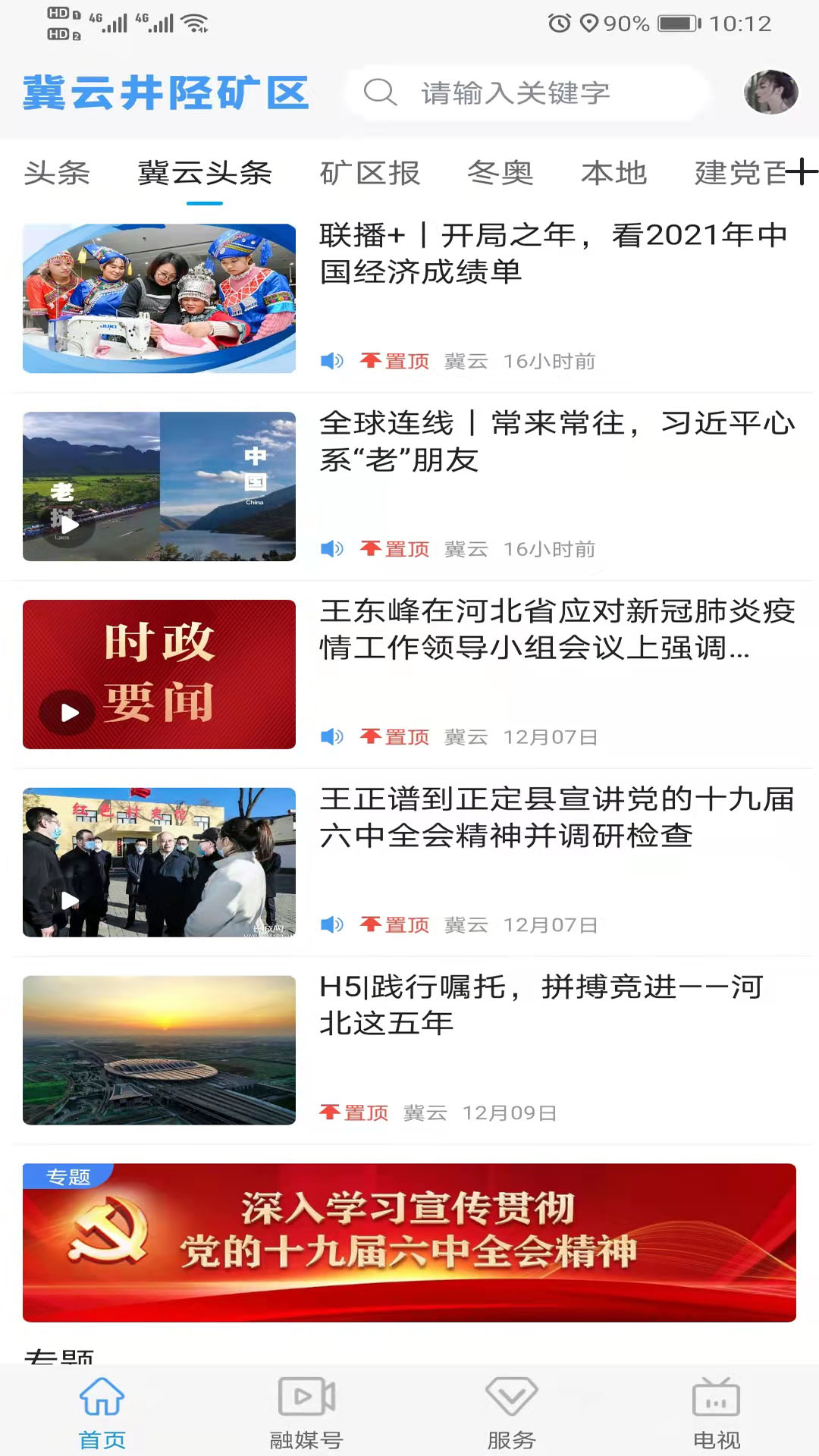Tap the 专题 label on the red banner

coord(68,1178)
